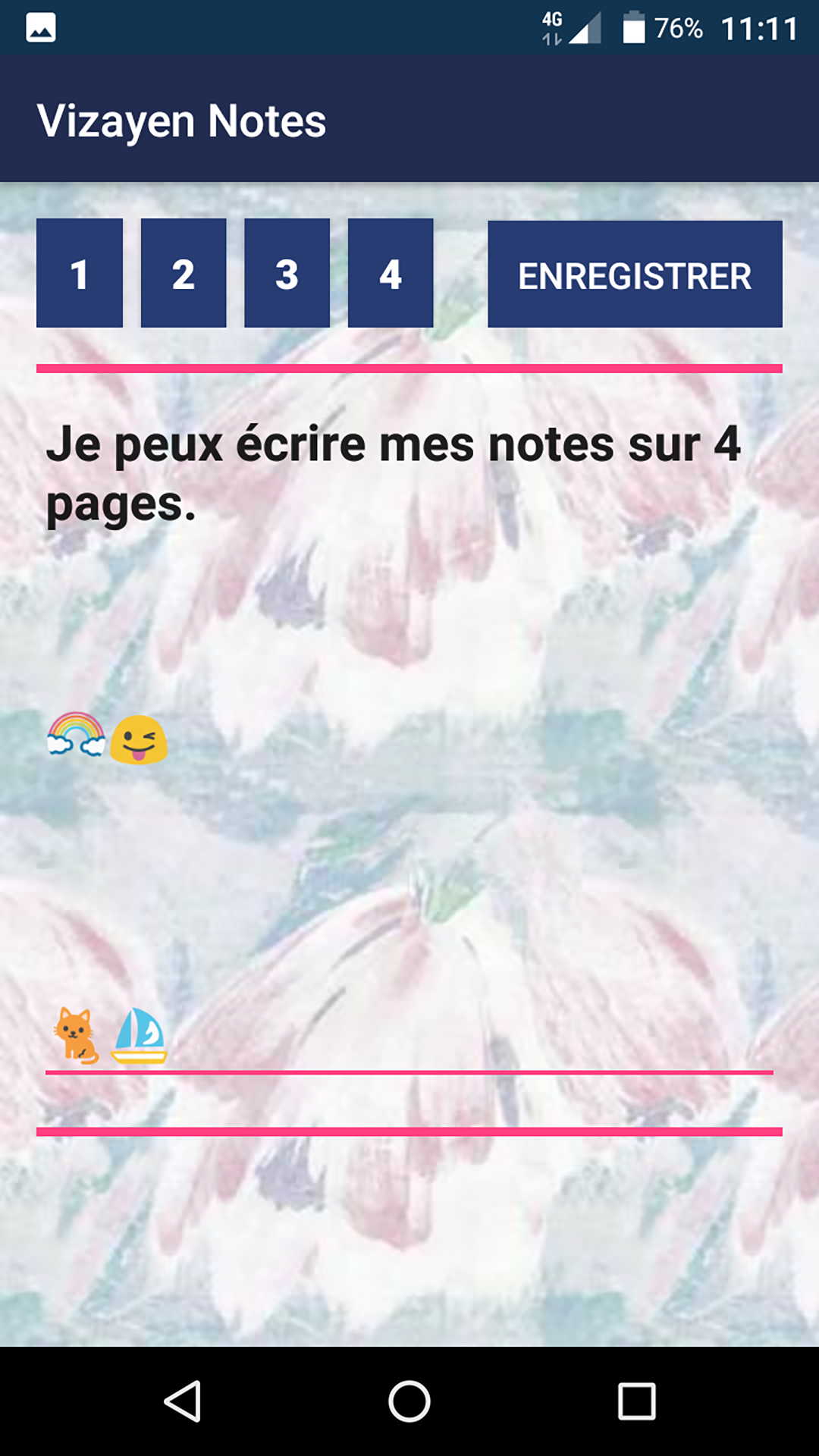This screenshot has height=1456, width=819.
Task: Focus the note text area
Action: (x=409, y=834)
